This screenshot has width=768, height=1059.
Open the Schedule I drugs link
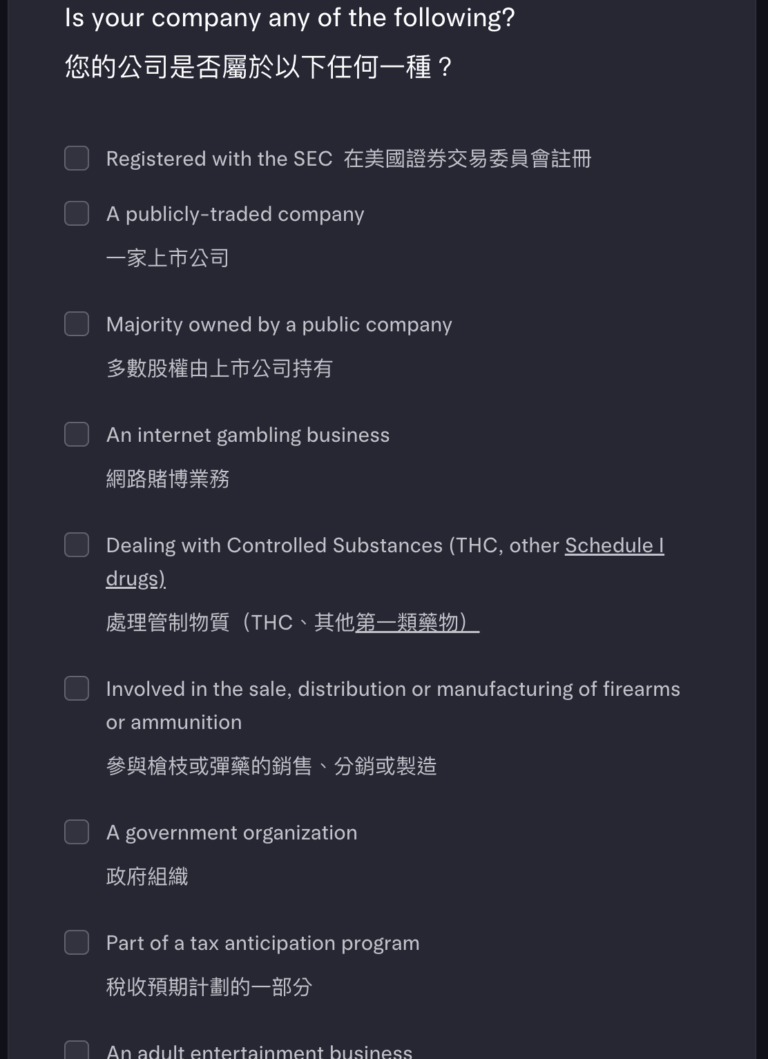pos(613,546)
